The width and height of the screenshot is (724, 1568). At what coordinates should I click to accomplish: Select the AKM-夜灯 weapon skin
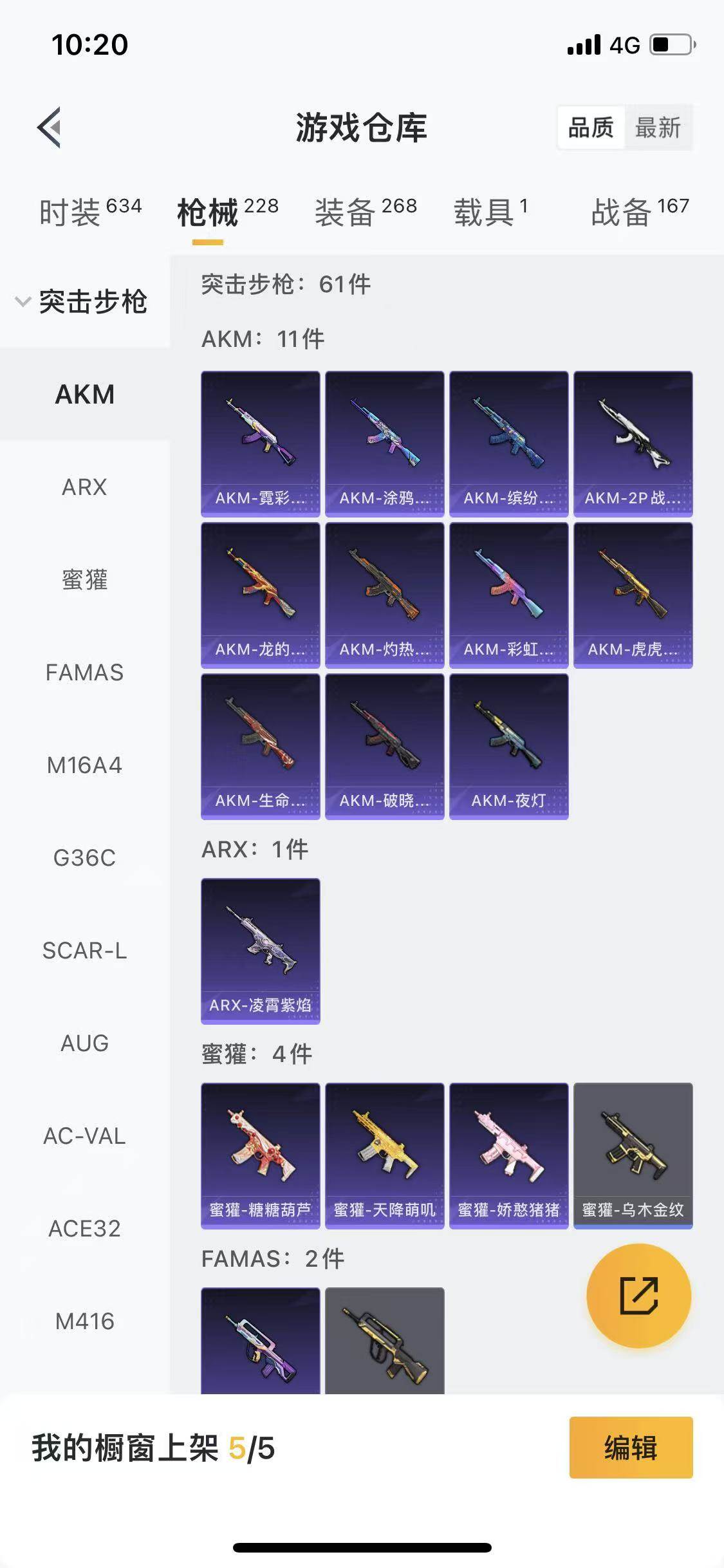pyautogui.click(x=508, y=747)
